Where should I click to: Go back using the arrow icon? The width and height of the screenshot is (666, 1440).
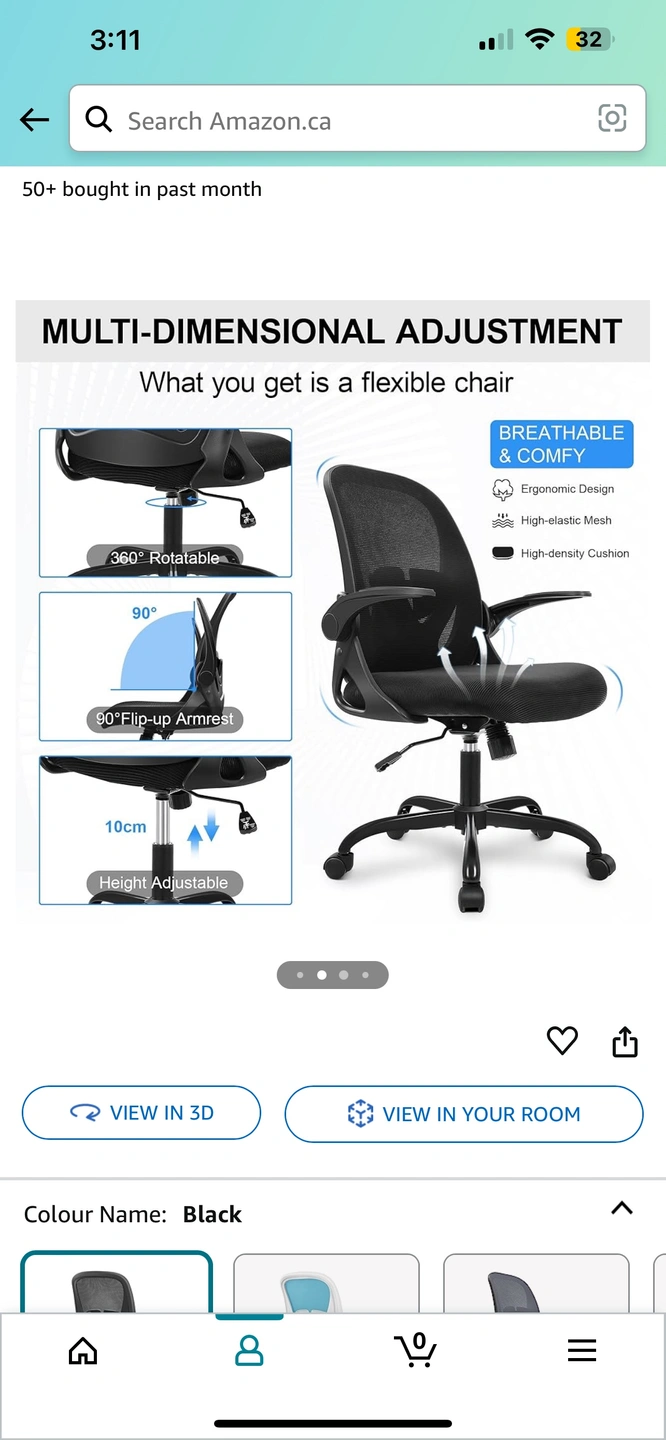34,120
